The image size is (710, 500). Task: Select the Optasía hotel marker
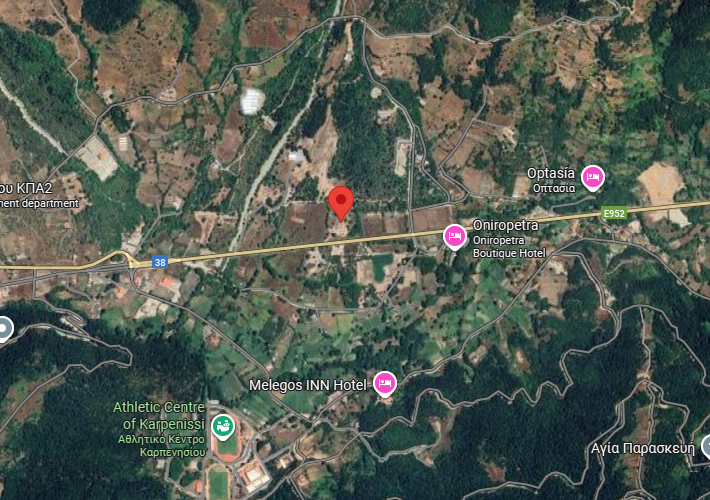tap(593, 177)
